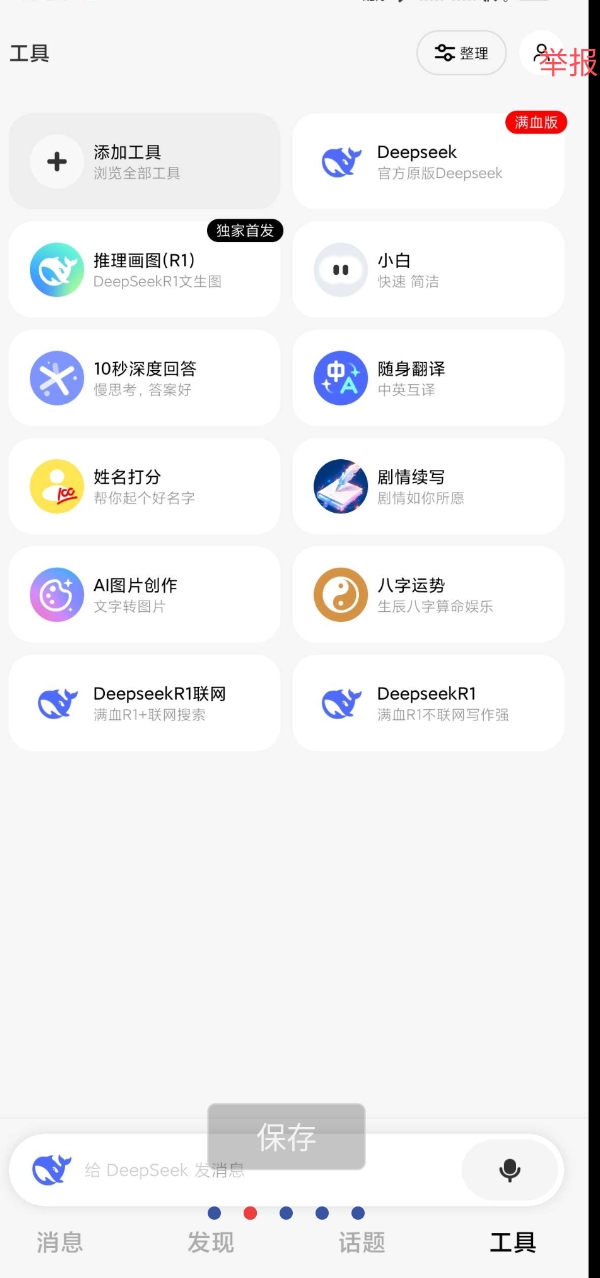Image resolution: width=600 pixels, height=1278 pixels.
Task: Open the 小白 quick assistant
Action: pos(428,270)
